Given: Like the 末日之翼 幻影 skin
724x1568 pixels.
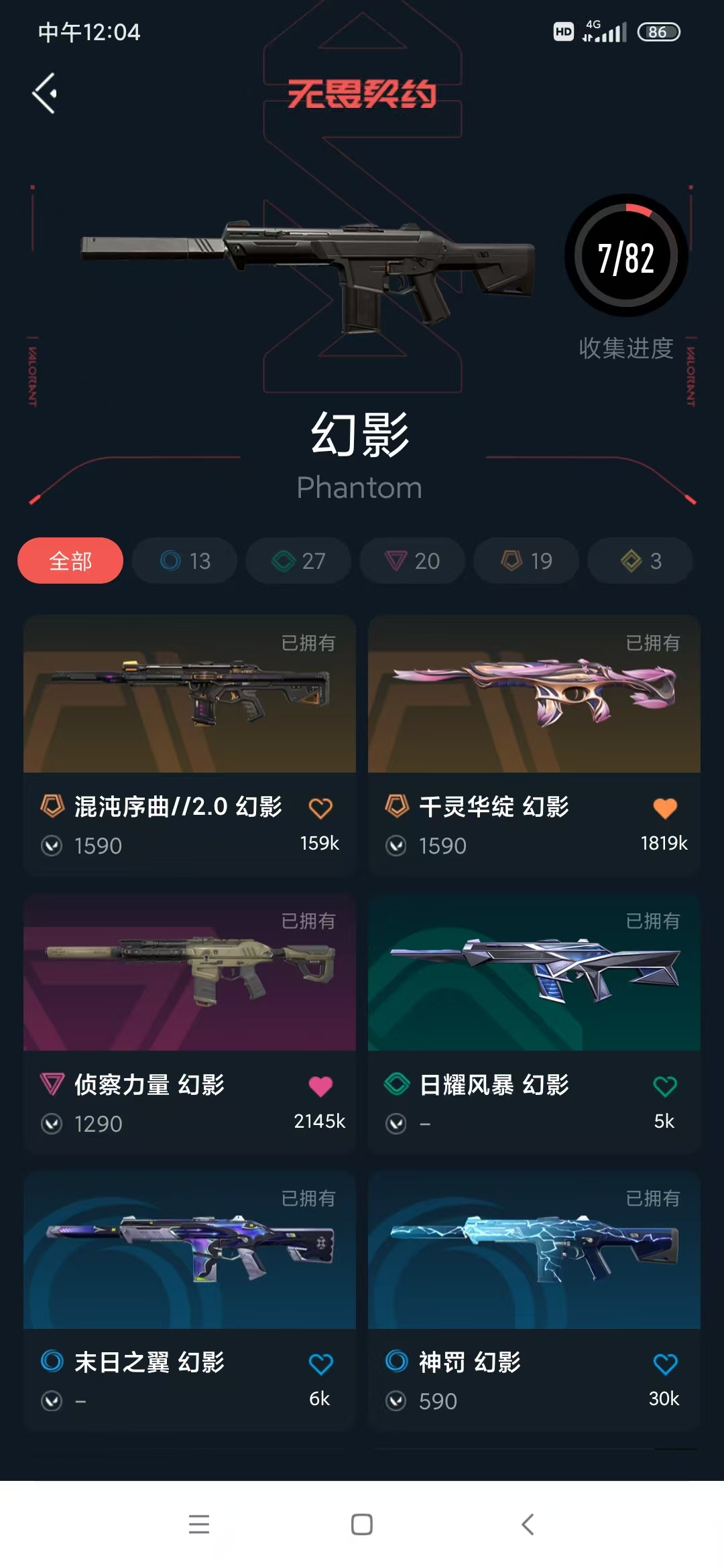Looking at the screenshot, I should (x=320, y=1364).
